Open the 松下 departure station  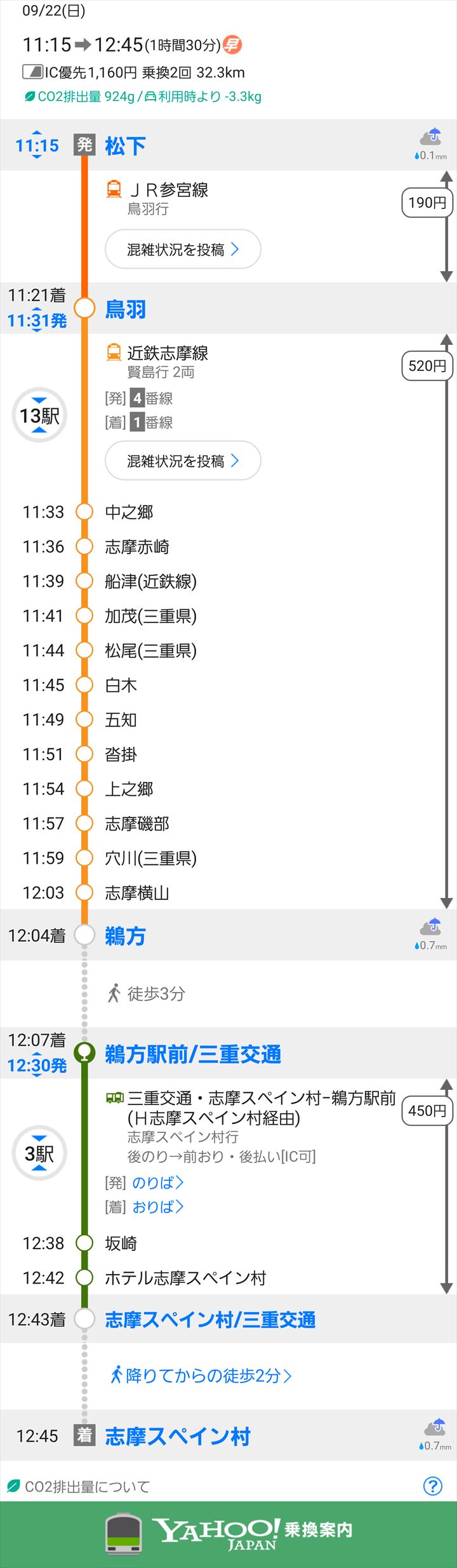point(125,146)
